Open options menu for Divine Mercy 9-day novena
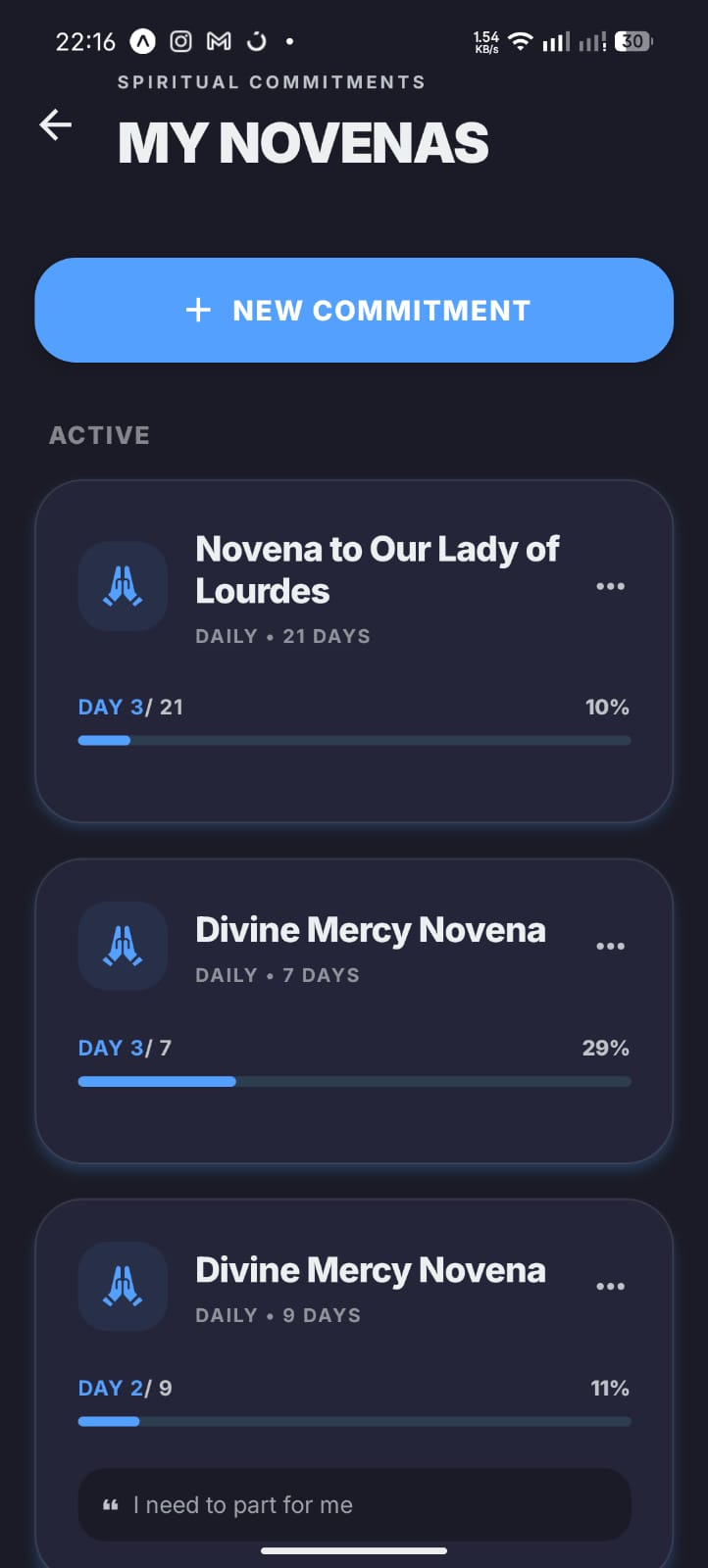 pos(610,1285)
